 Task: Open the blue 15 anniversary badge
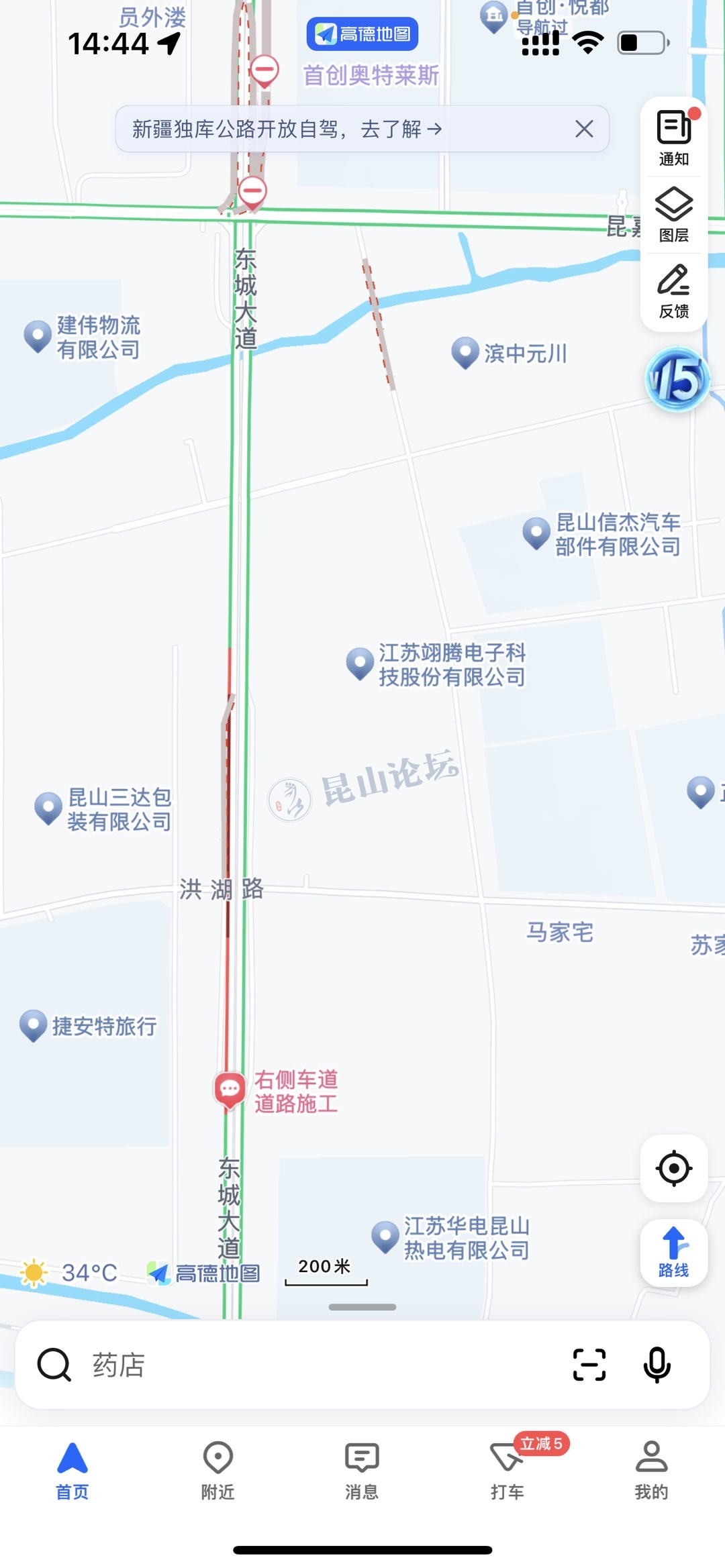tap(677, 380)
